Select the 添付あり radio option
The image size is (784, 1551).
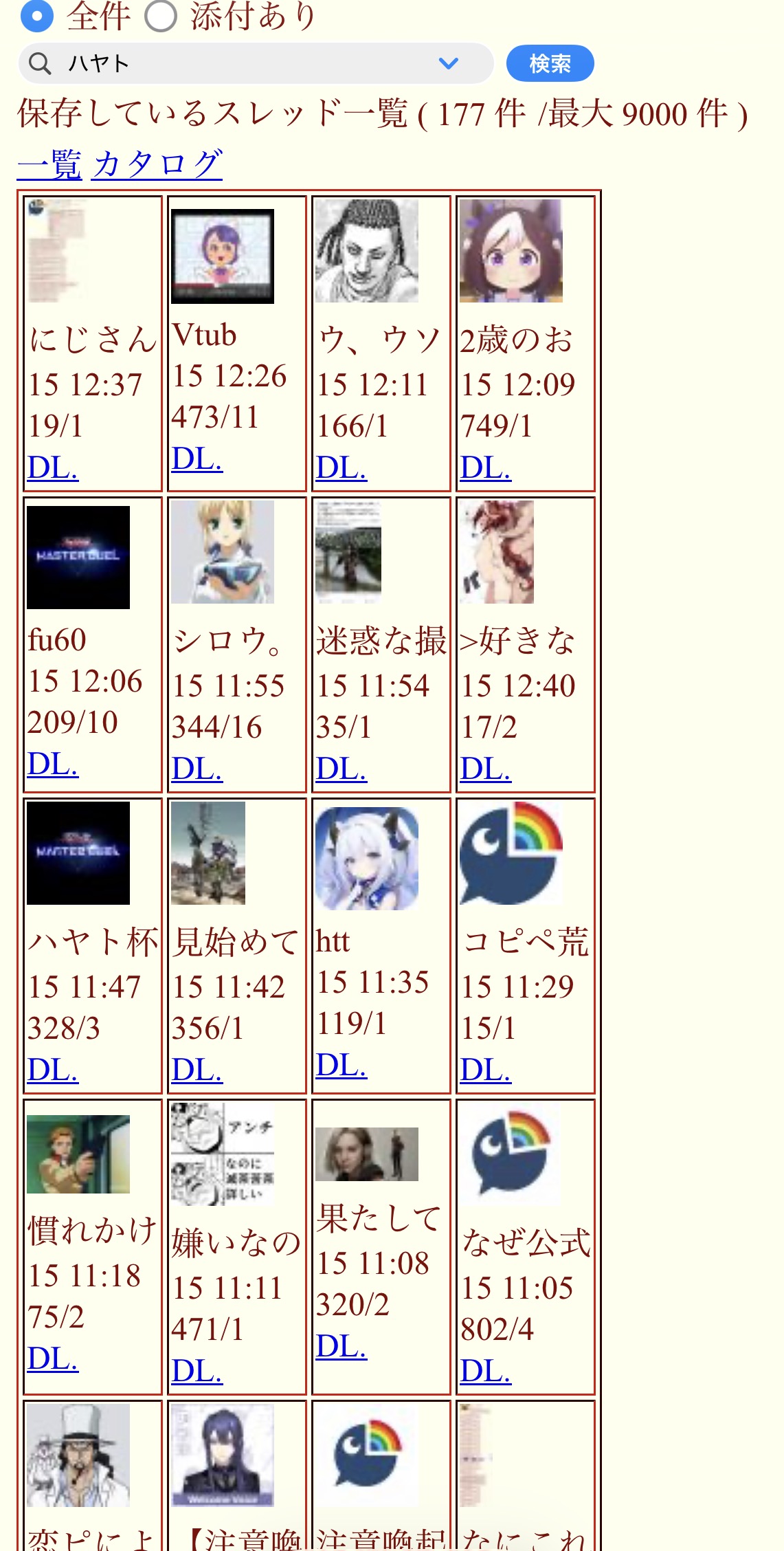[161, 15]
